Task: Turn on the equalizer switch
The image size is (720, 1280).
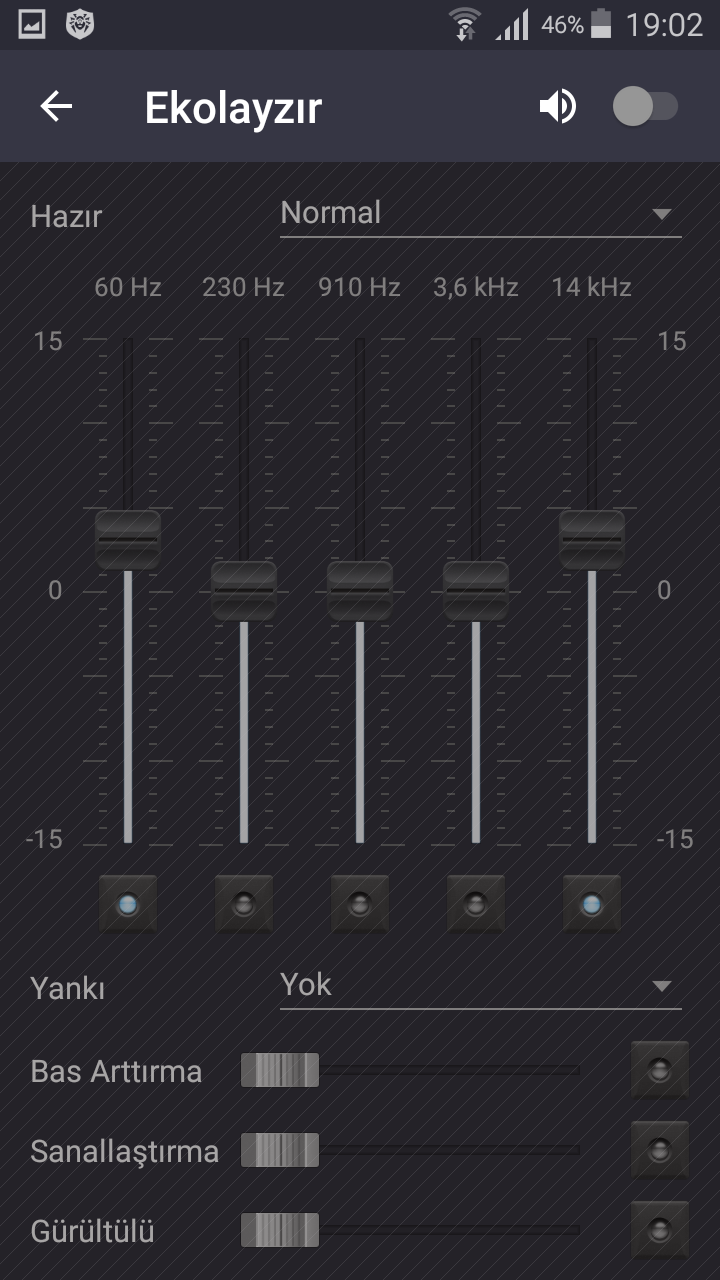Action: pos(645,107)
